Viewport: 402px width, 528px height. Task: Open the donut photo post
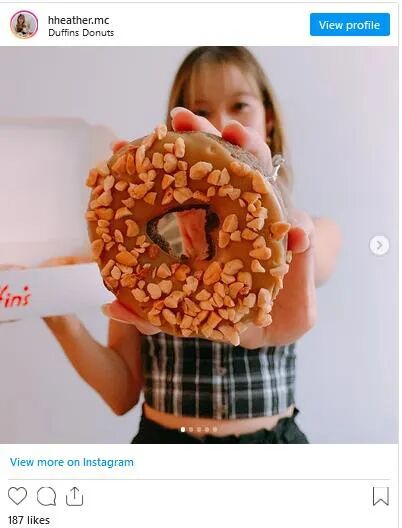point(199,245)
